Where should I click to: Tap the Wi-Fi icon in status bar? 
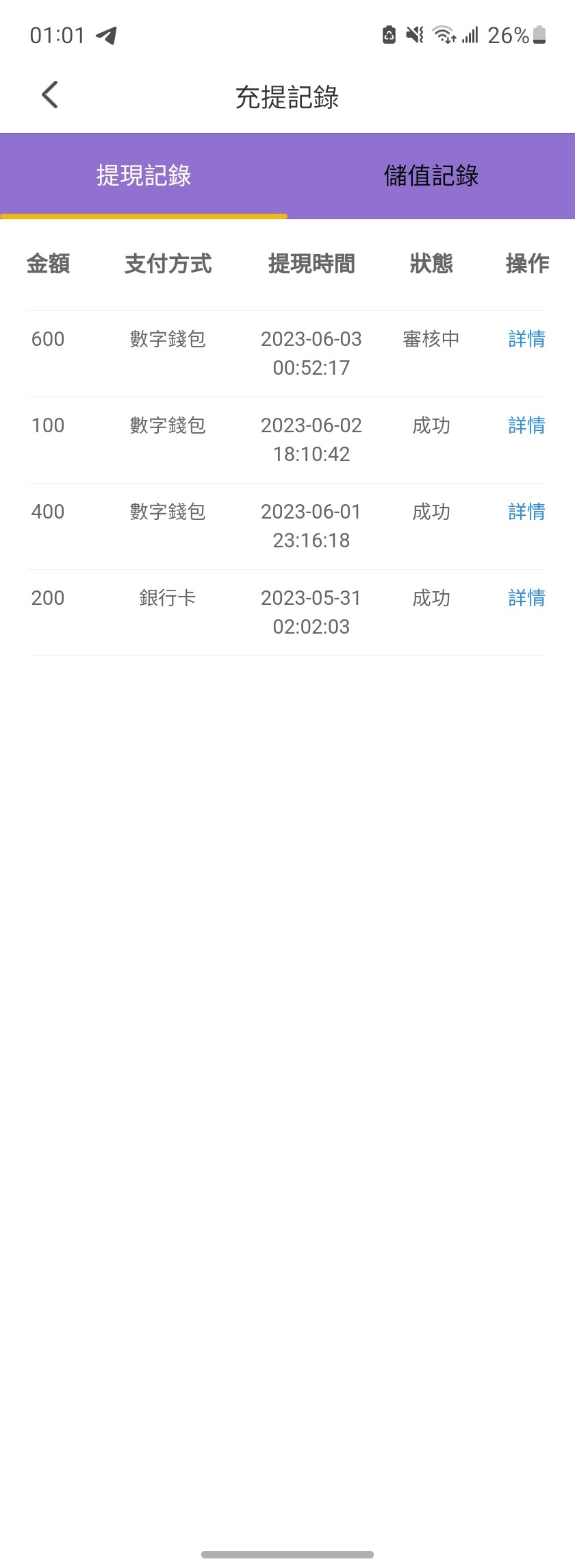(444, 34)
